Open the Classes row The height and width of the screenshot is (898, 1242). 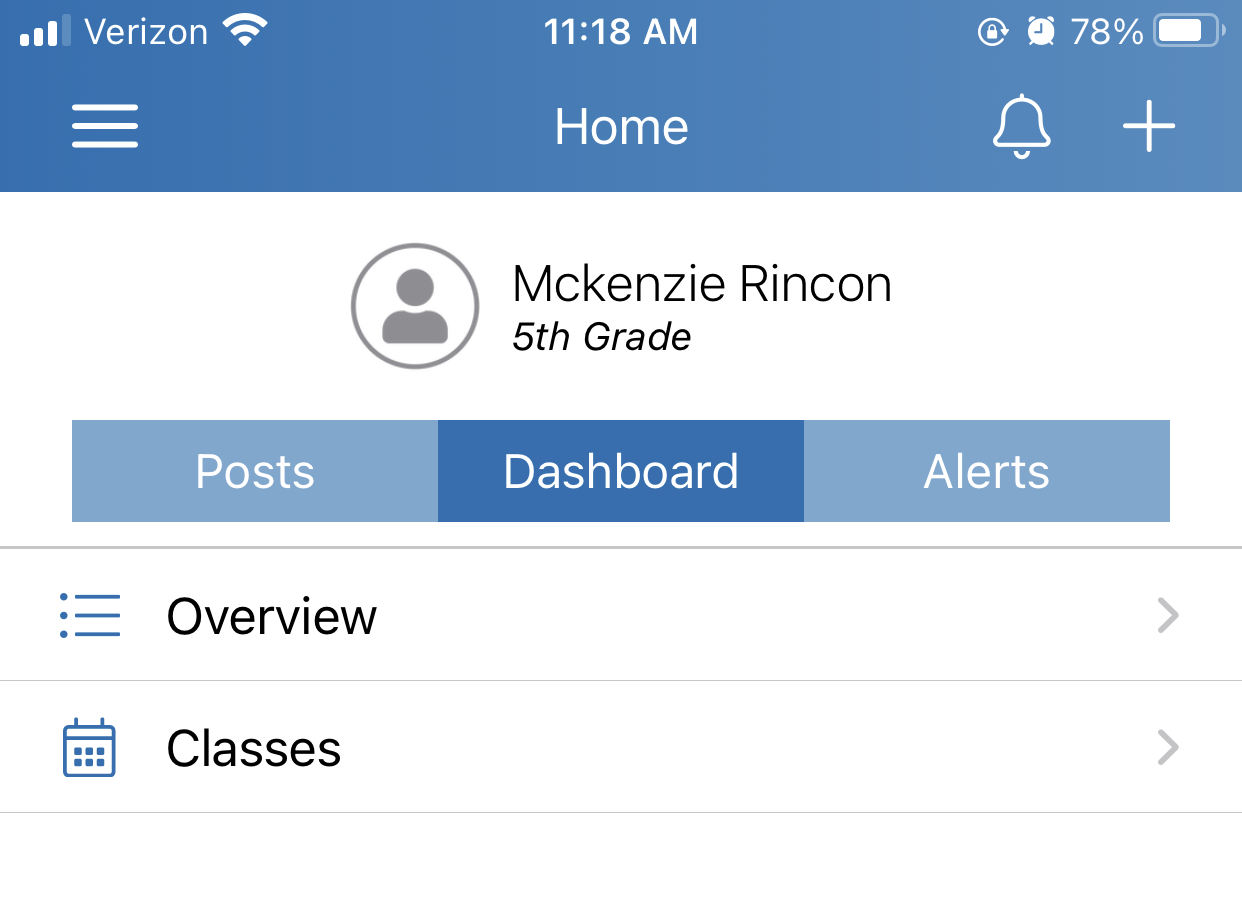(620, 747)
